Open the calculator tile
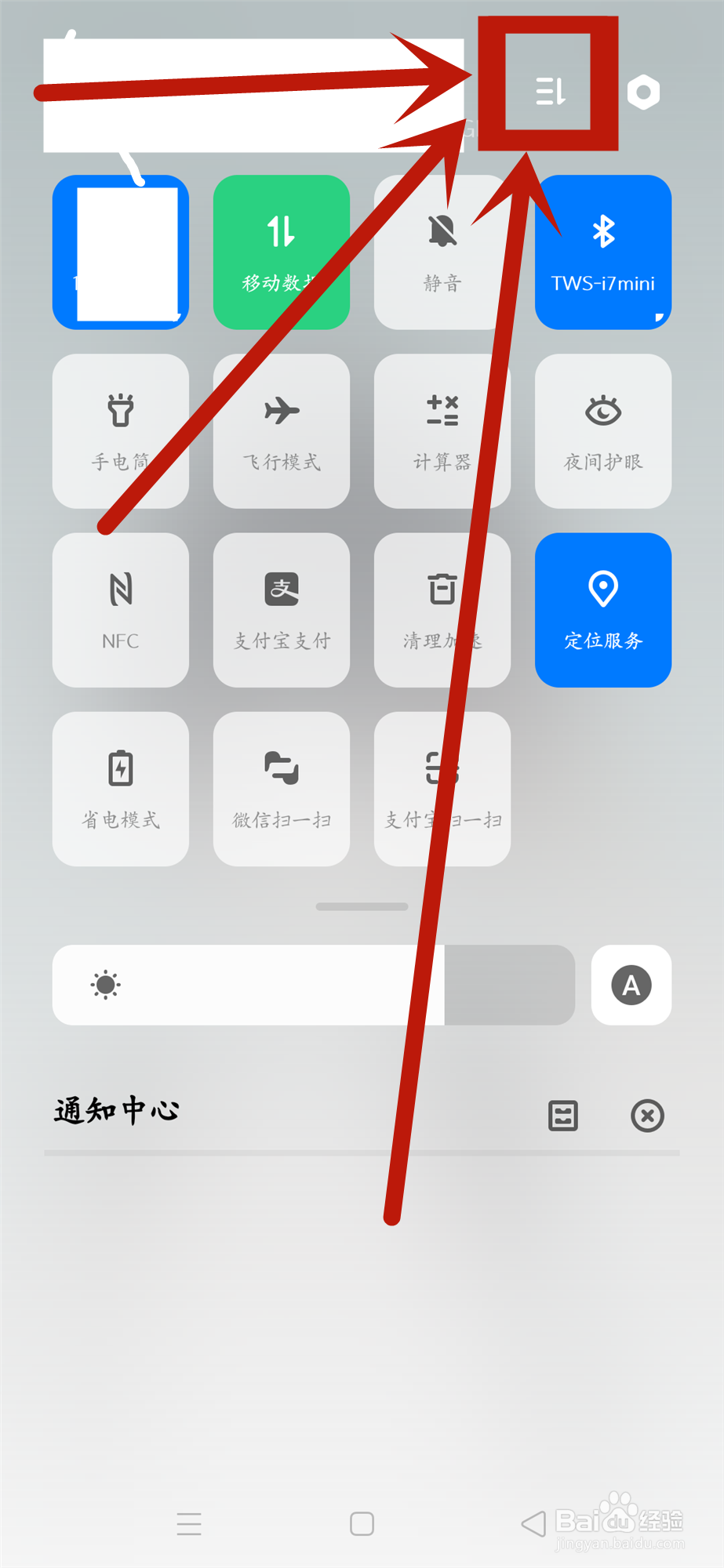Screen dimensions: 724x1568 point(442,430)
